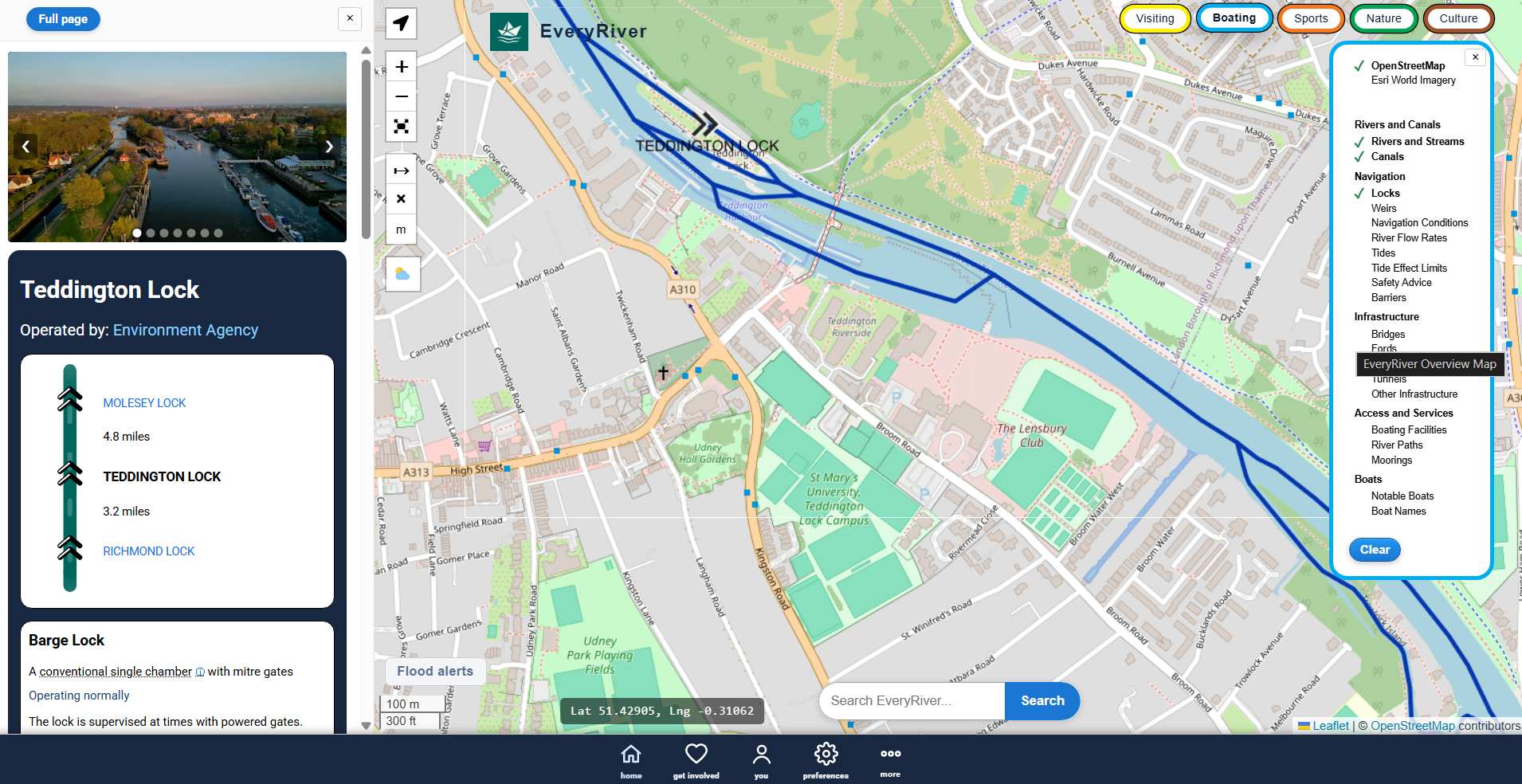Close the Teddington Lock side panel
The width and height of the screenshot is (1522, 784).
point(350,18)
